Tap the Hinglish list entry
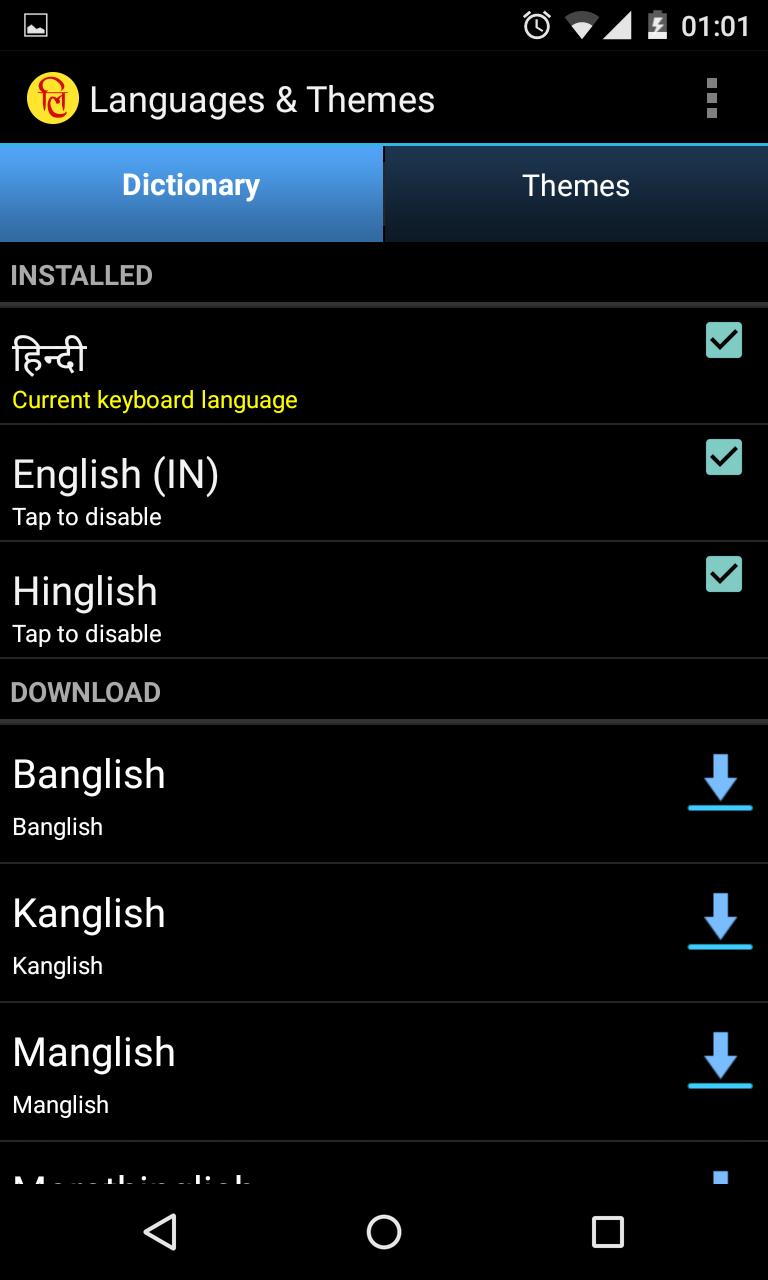 click(x=300, y=600)
